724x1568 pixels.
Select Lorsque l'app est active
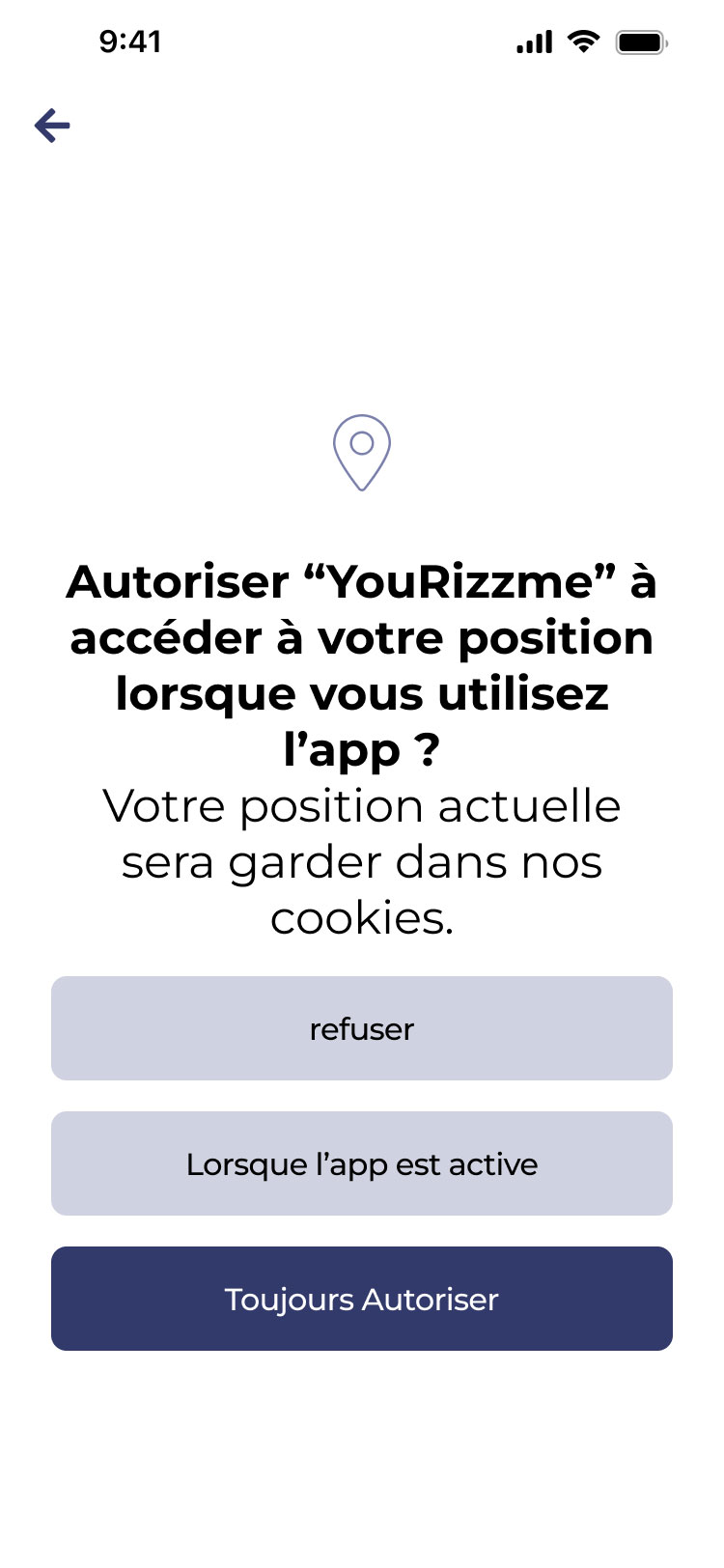(361, 1163)
